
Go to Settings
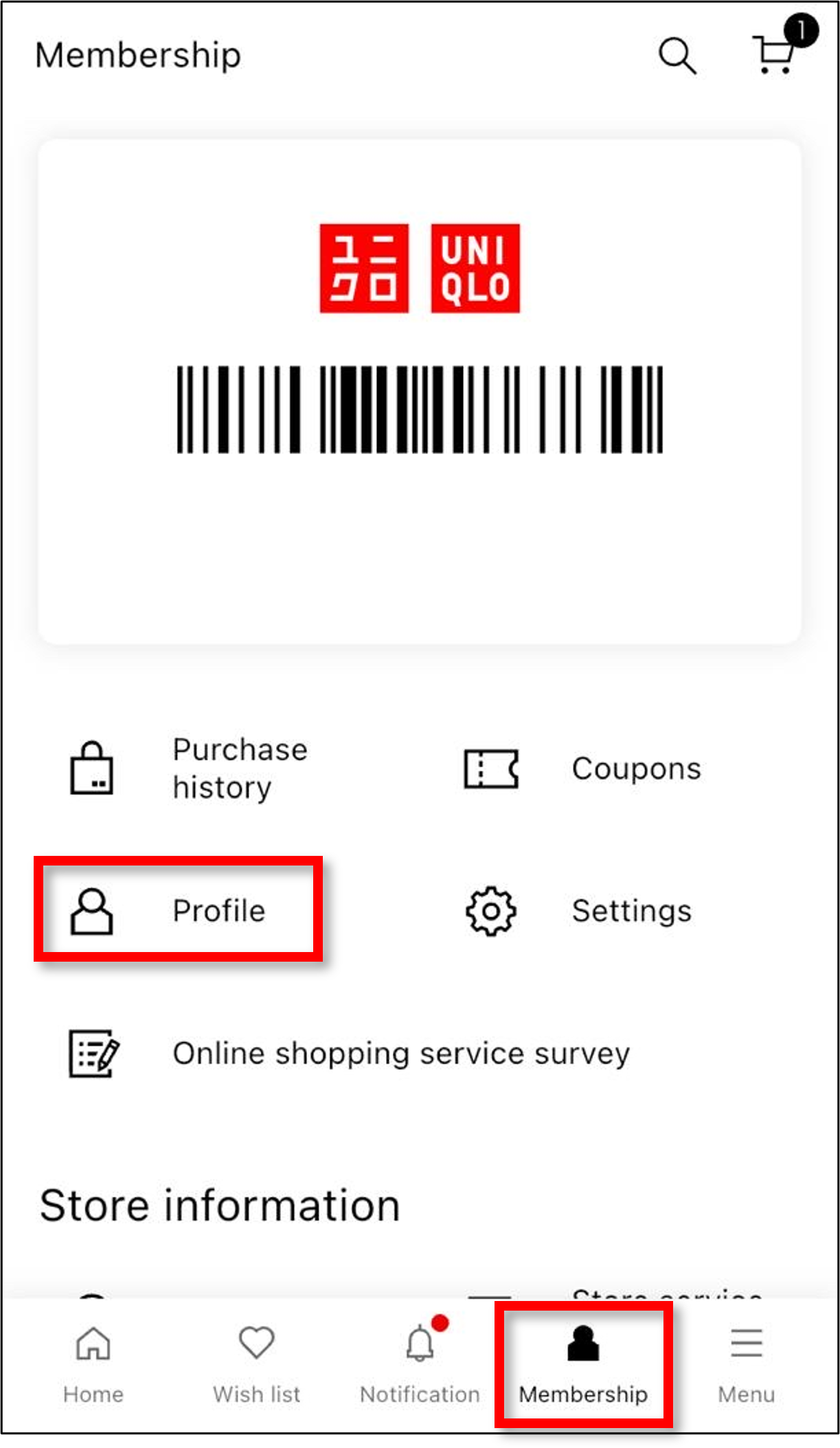[579, 911]
